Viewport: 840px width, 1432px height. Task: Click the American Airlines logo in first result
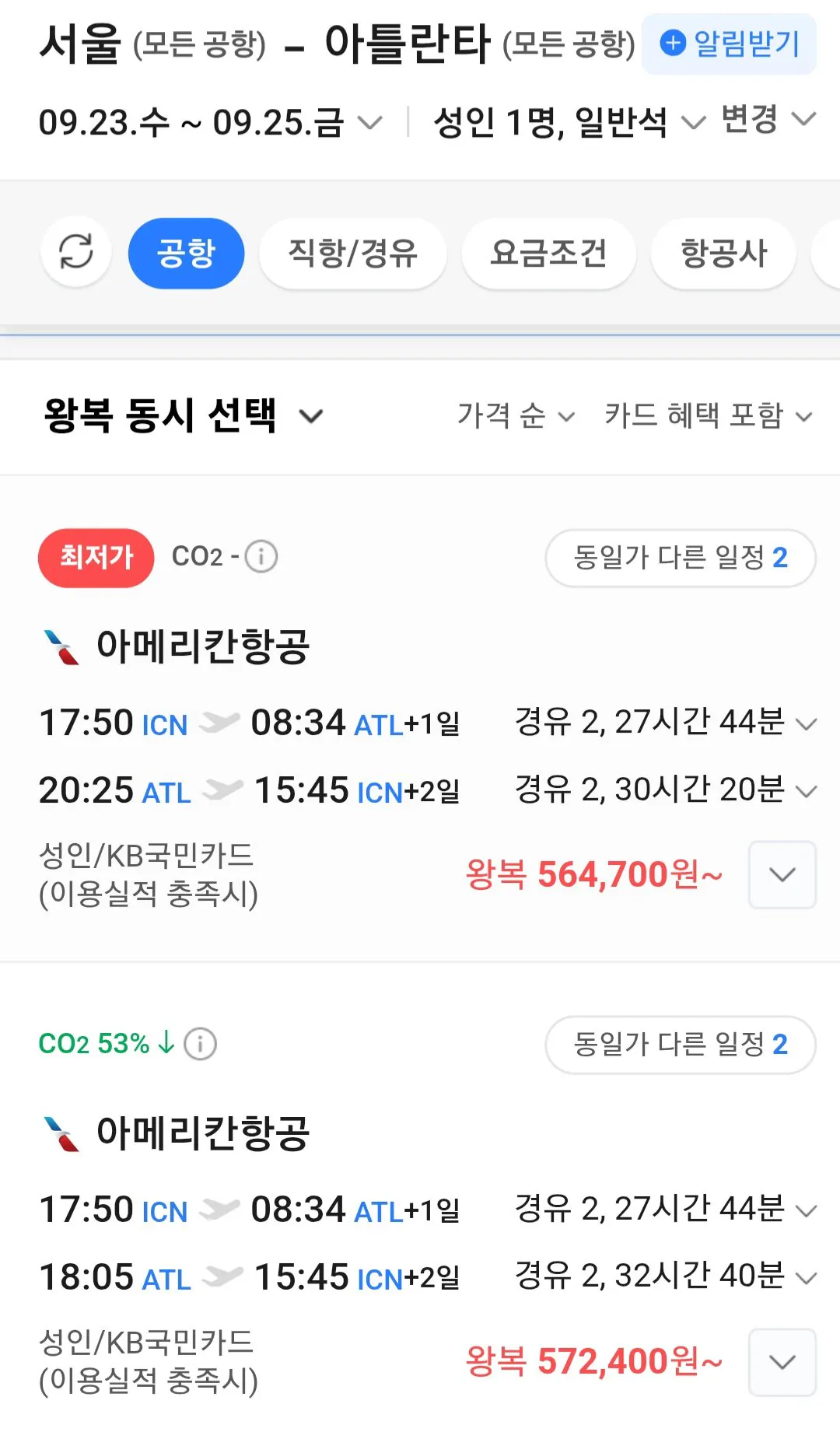coord(61,646)
